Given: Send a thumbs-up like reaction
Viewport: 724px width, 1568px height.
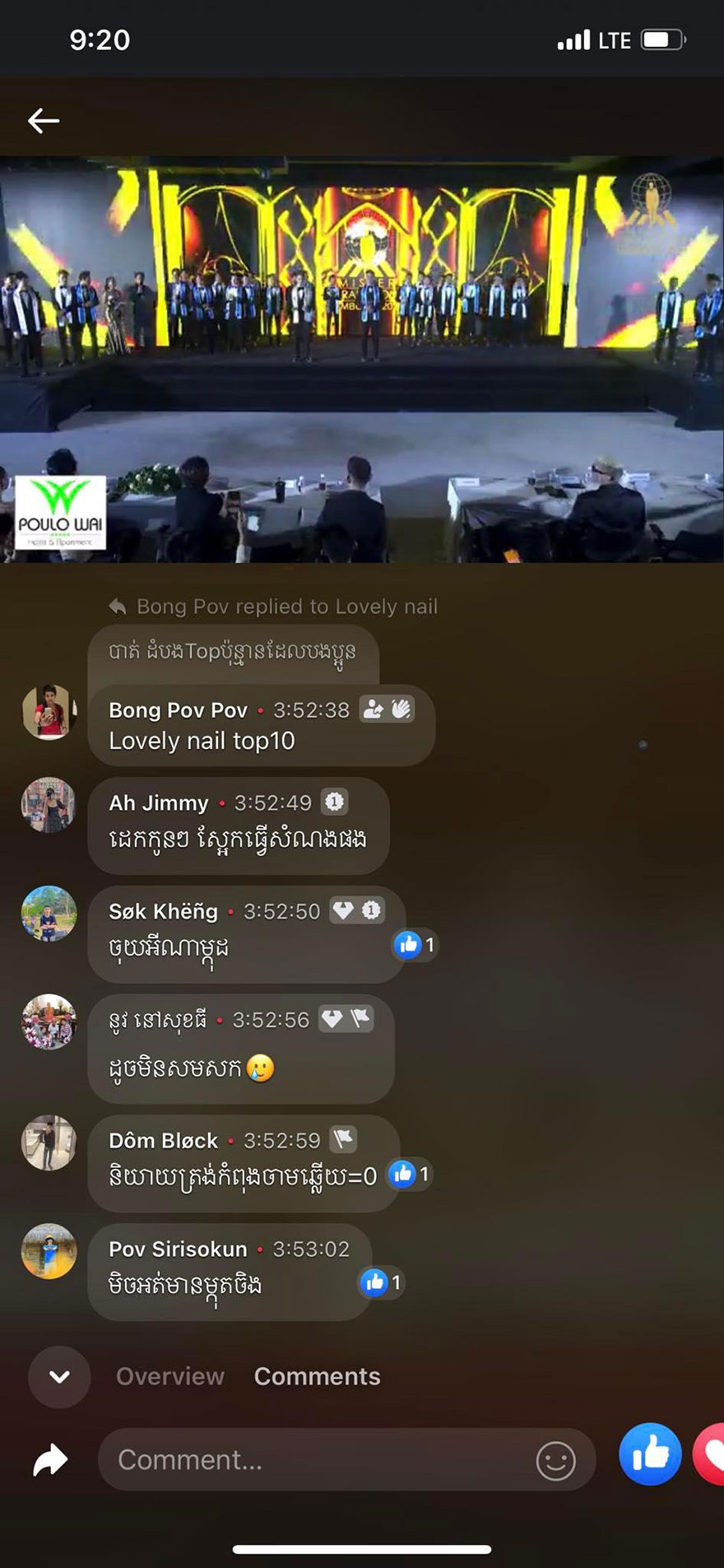Looking at the screenshot, I should pos(650,1454).
